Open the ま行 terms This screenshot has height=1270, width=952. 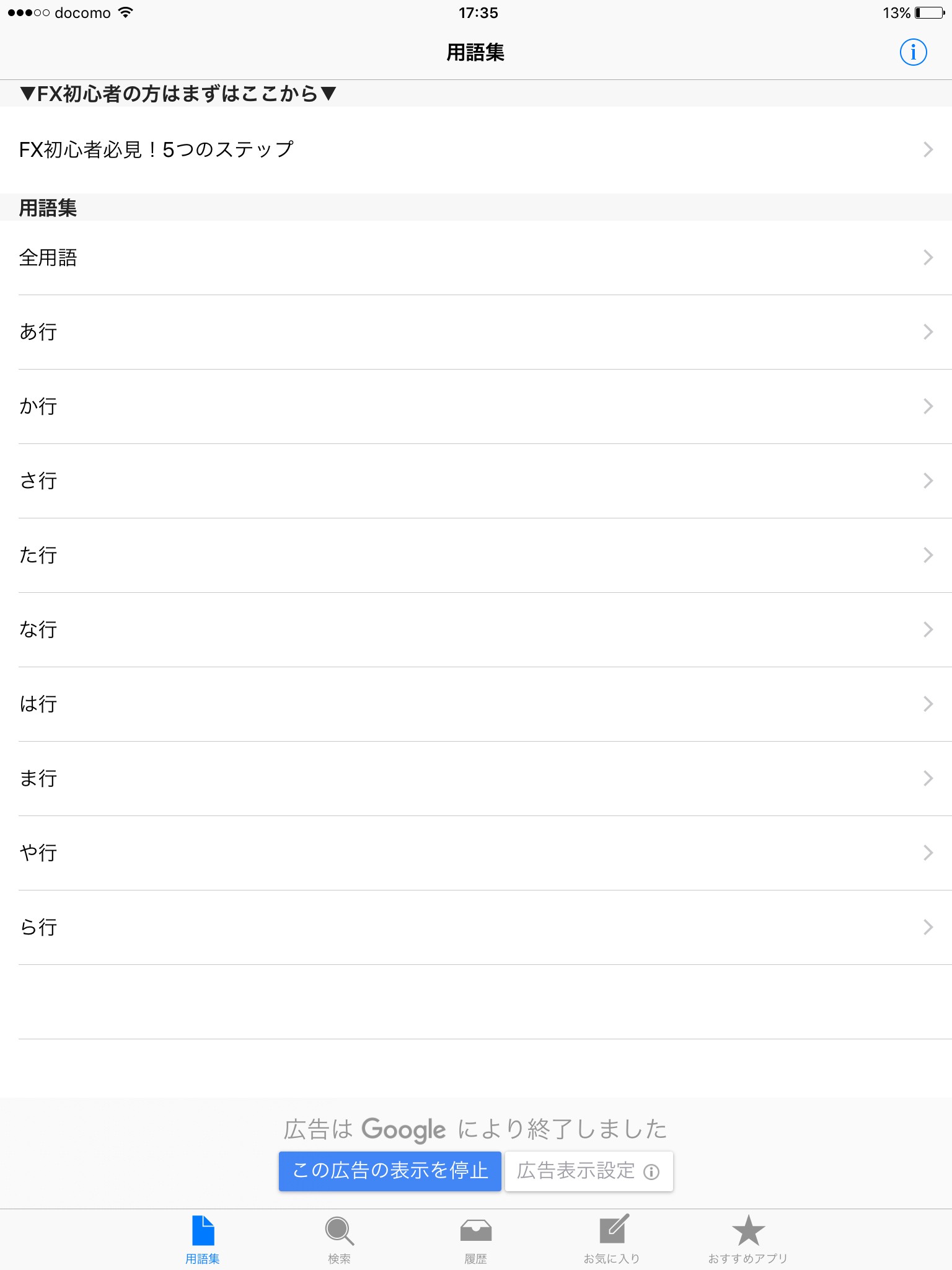point(476,778)
